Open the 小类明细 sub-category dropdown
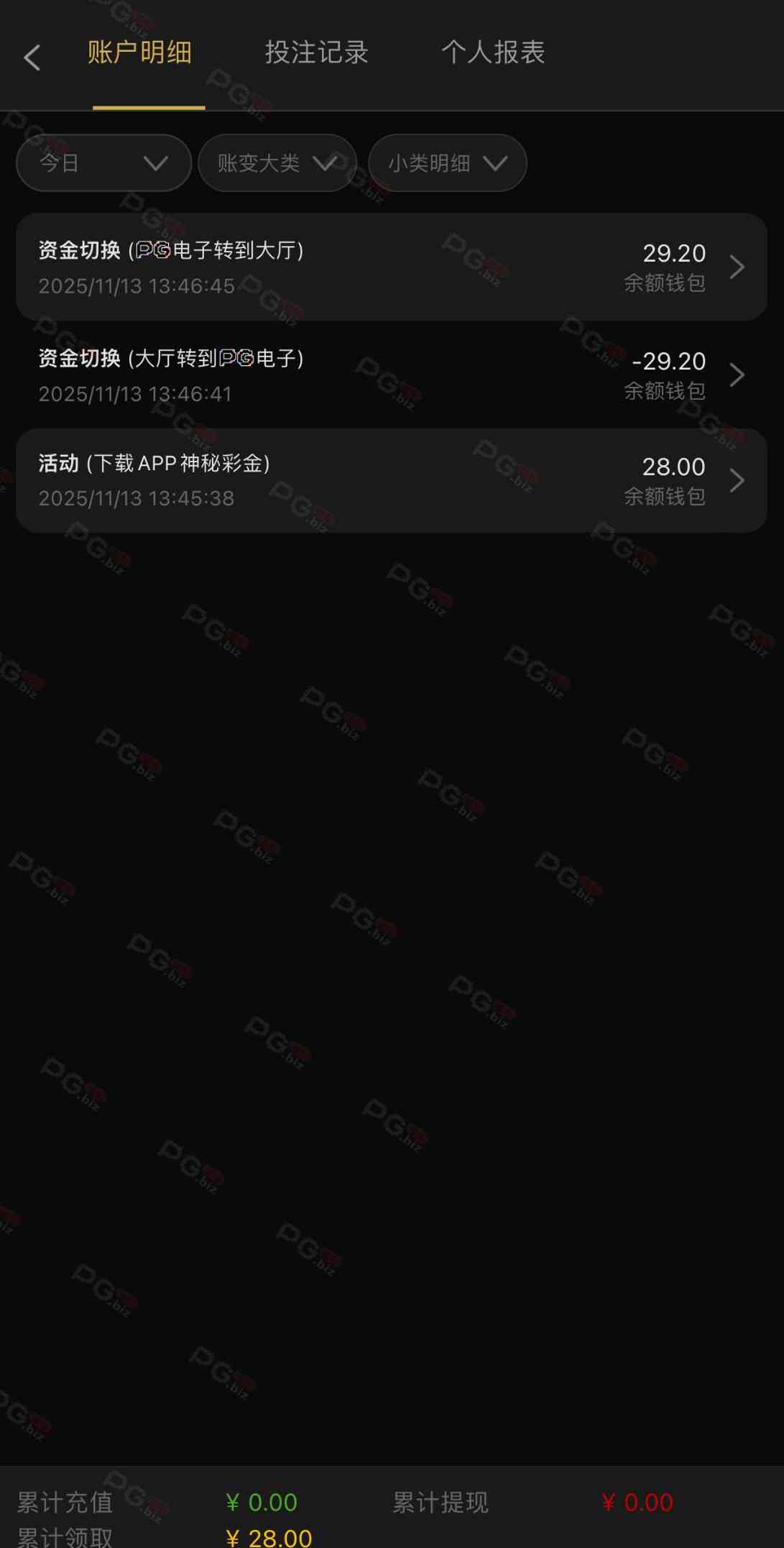 447,163
